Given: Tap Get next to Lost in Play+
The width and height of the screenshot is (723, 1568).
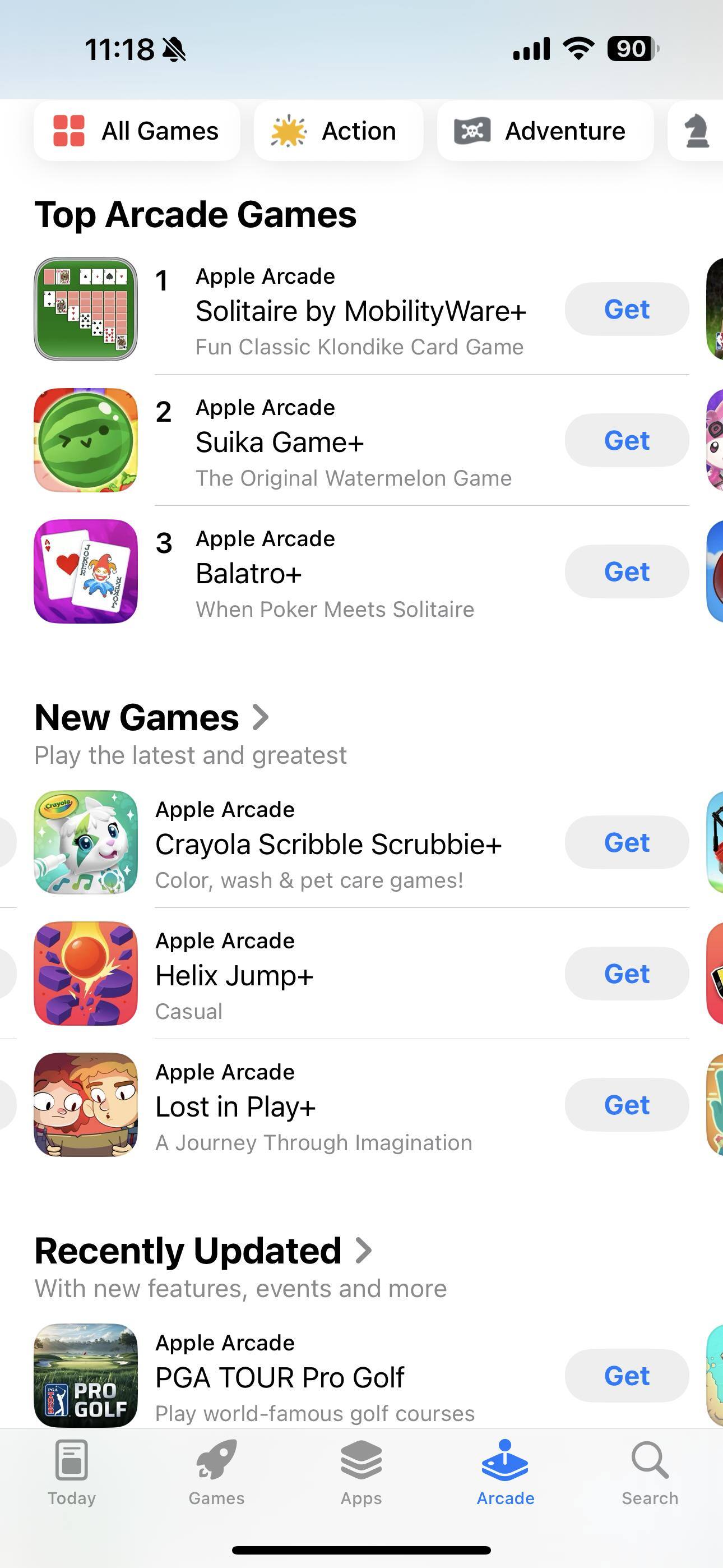Looking at the screenshot, I should point(626,1105).
